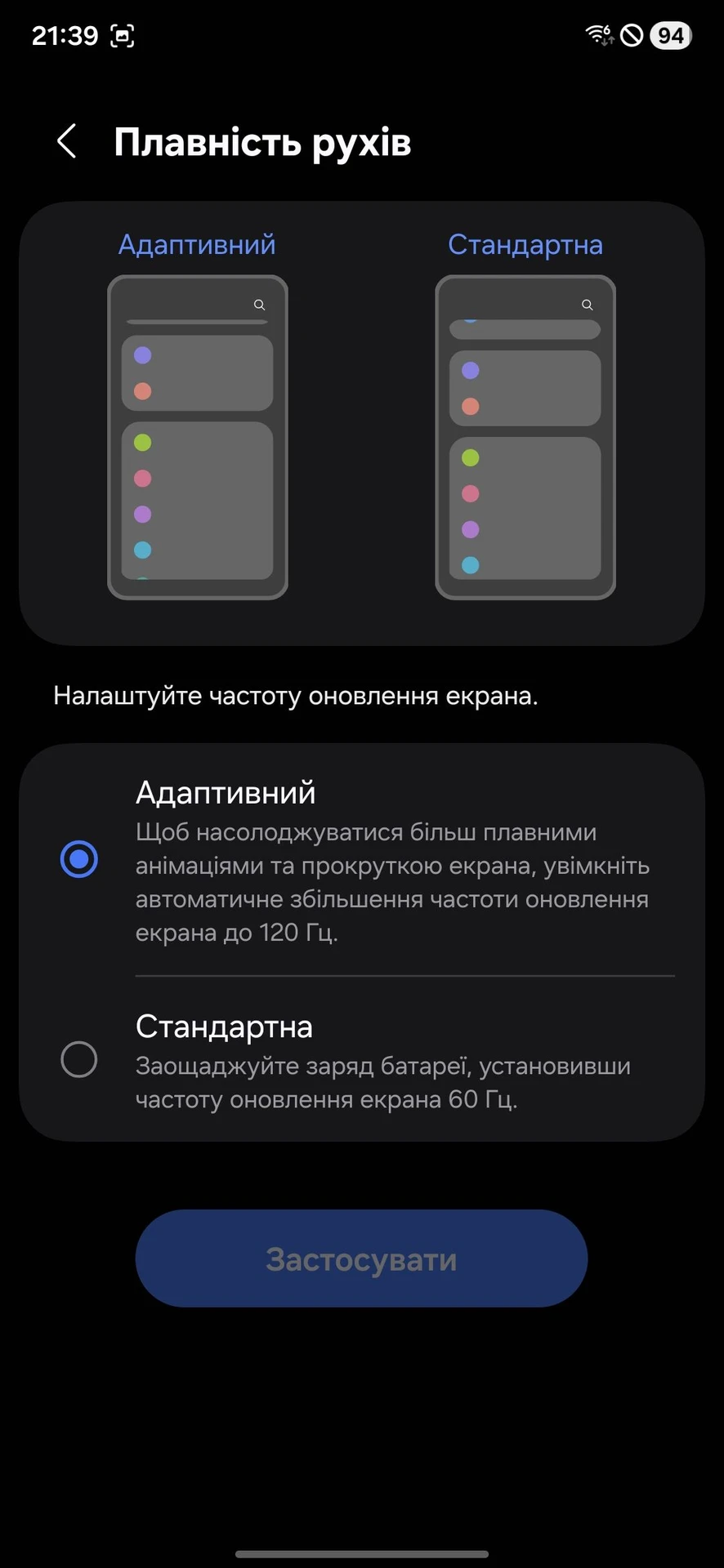Go back from Плавність рухів screen
724x1568 pixels.
[67, 141]
